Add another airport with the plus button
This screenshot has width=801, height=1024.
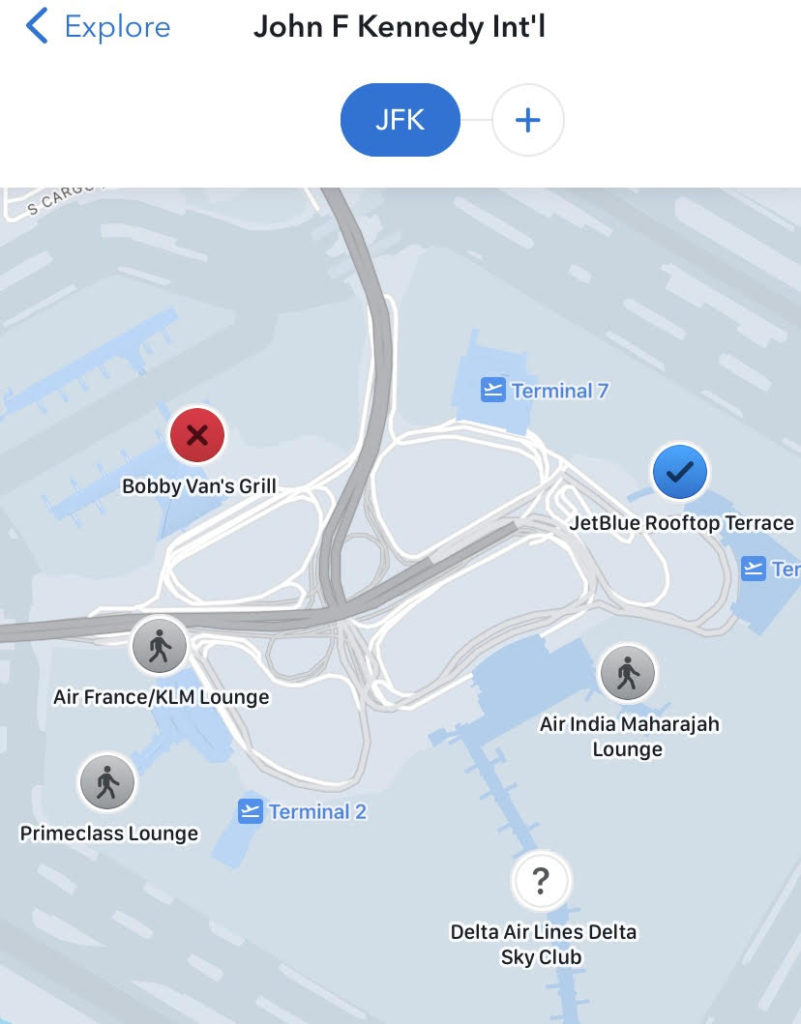(x=527, y=120)
